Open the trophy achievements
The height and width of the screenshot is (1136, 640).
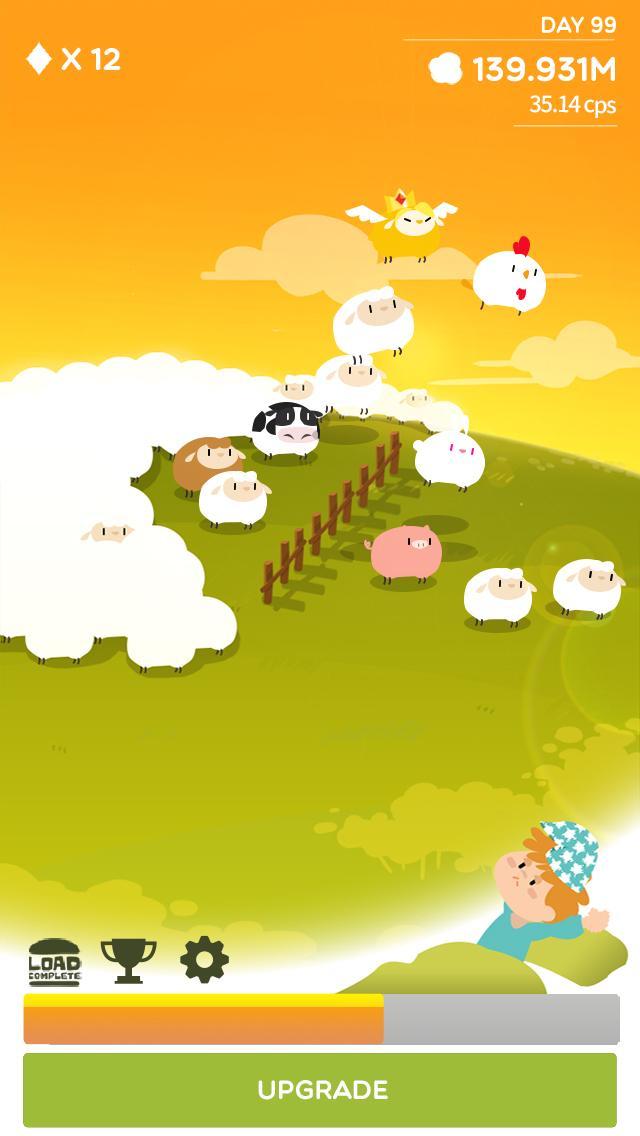(128, 961)
